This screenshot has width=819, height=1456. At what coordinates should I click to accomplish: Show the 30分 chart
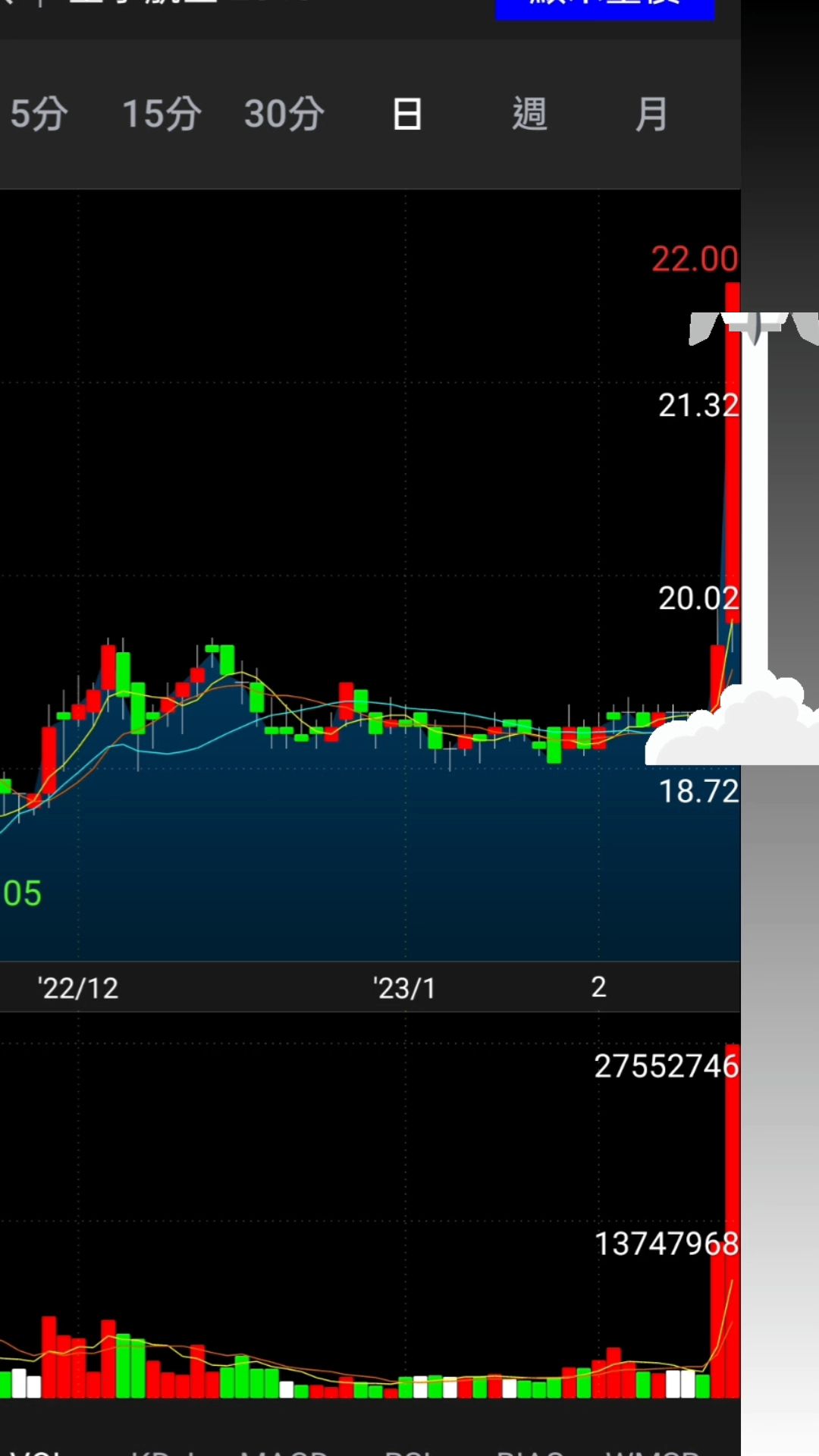284,115
